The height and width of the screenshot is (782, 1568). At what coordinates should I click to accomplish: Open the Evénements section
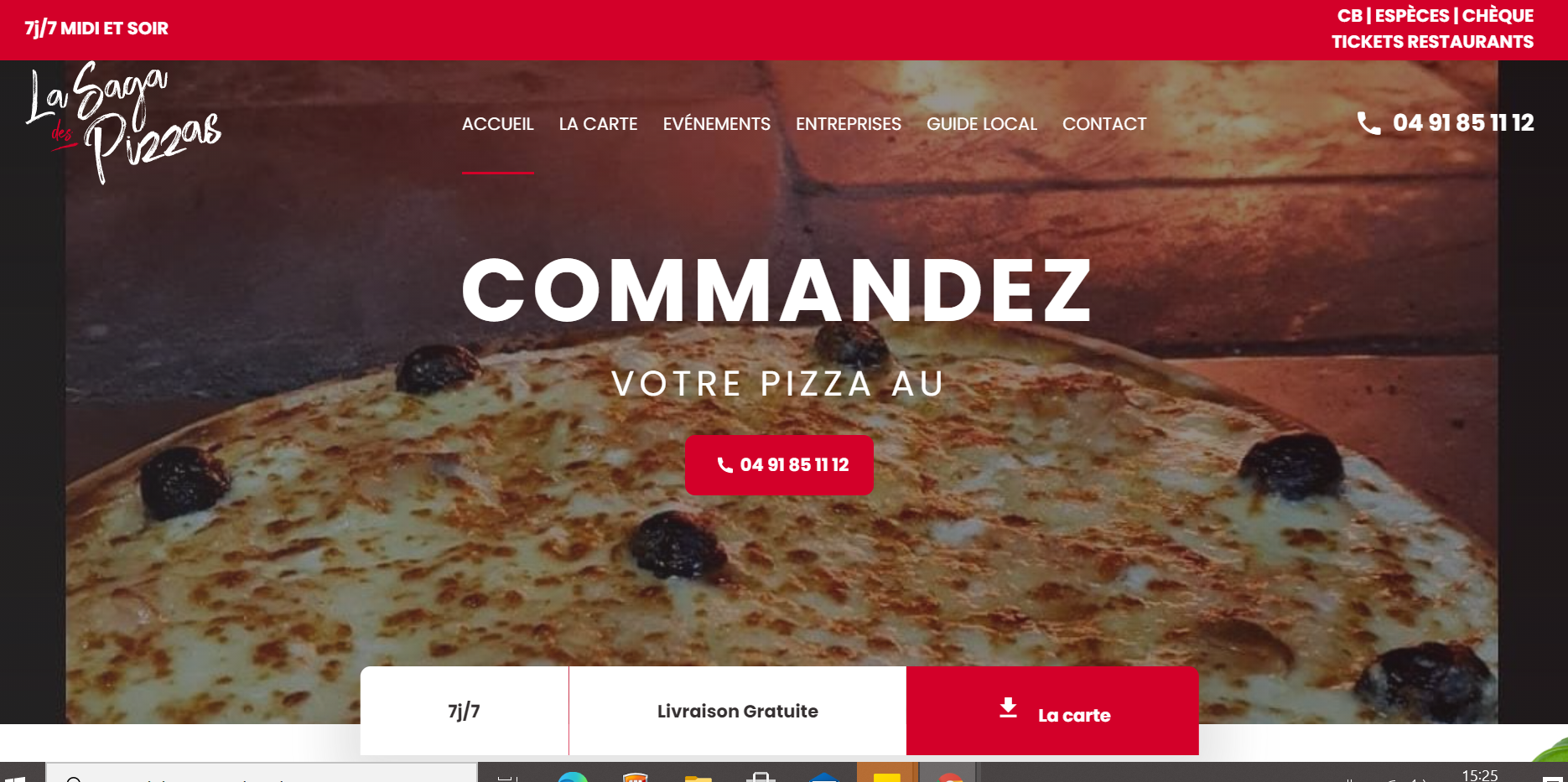[716, 124]
